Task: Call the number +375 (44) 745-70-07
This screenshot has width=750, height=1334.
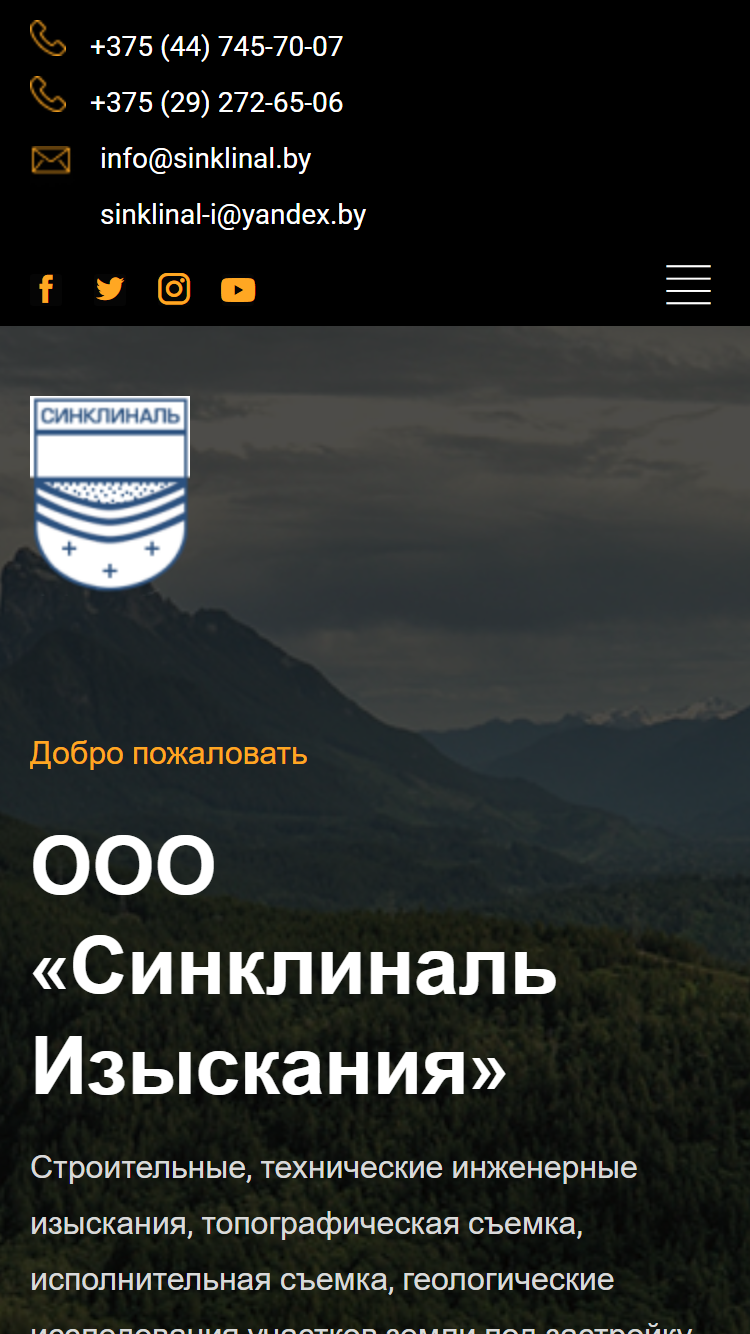Action: click(x=216, y=47)
